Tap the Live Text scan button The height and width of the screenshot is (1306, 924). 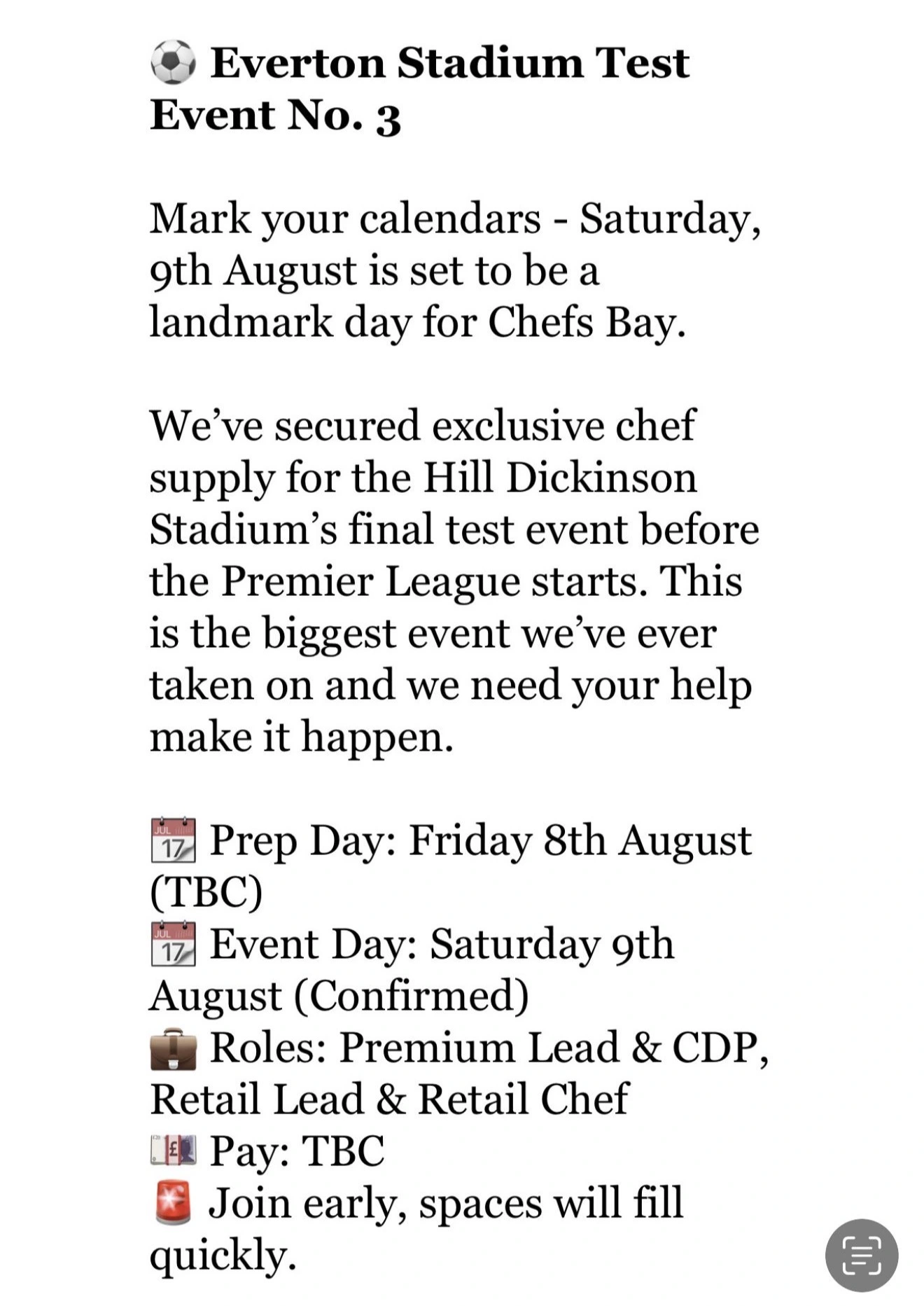tap(861, 1255)
